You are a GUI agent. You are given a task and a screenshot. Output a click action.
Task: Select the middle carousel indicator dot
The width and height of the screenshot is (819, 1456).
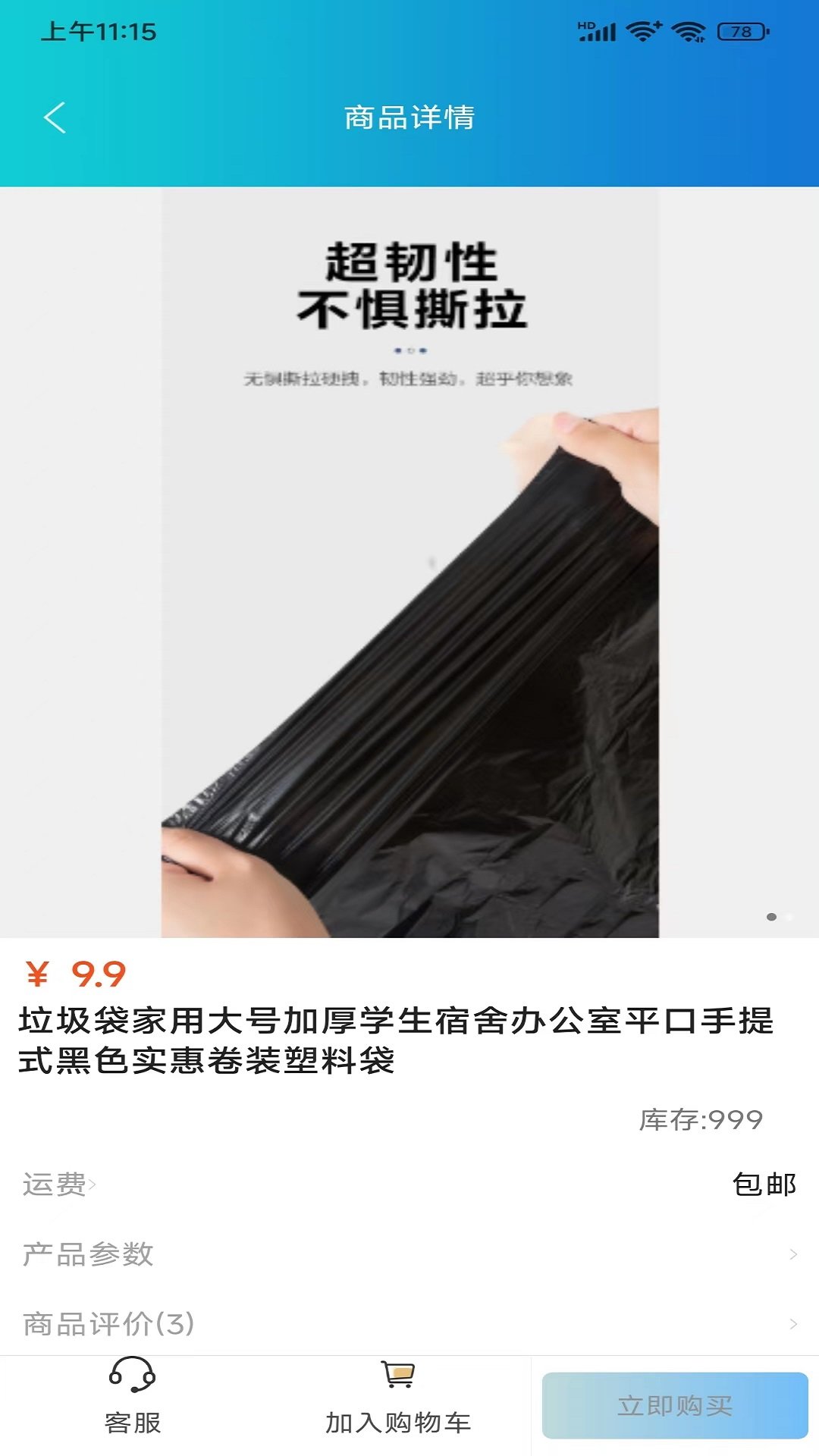409,351
